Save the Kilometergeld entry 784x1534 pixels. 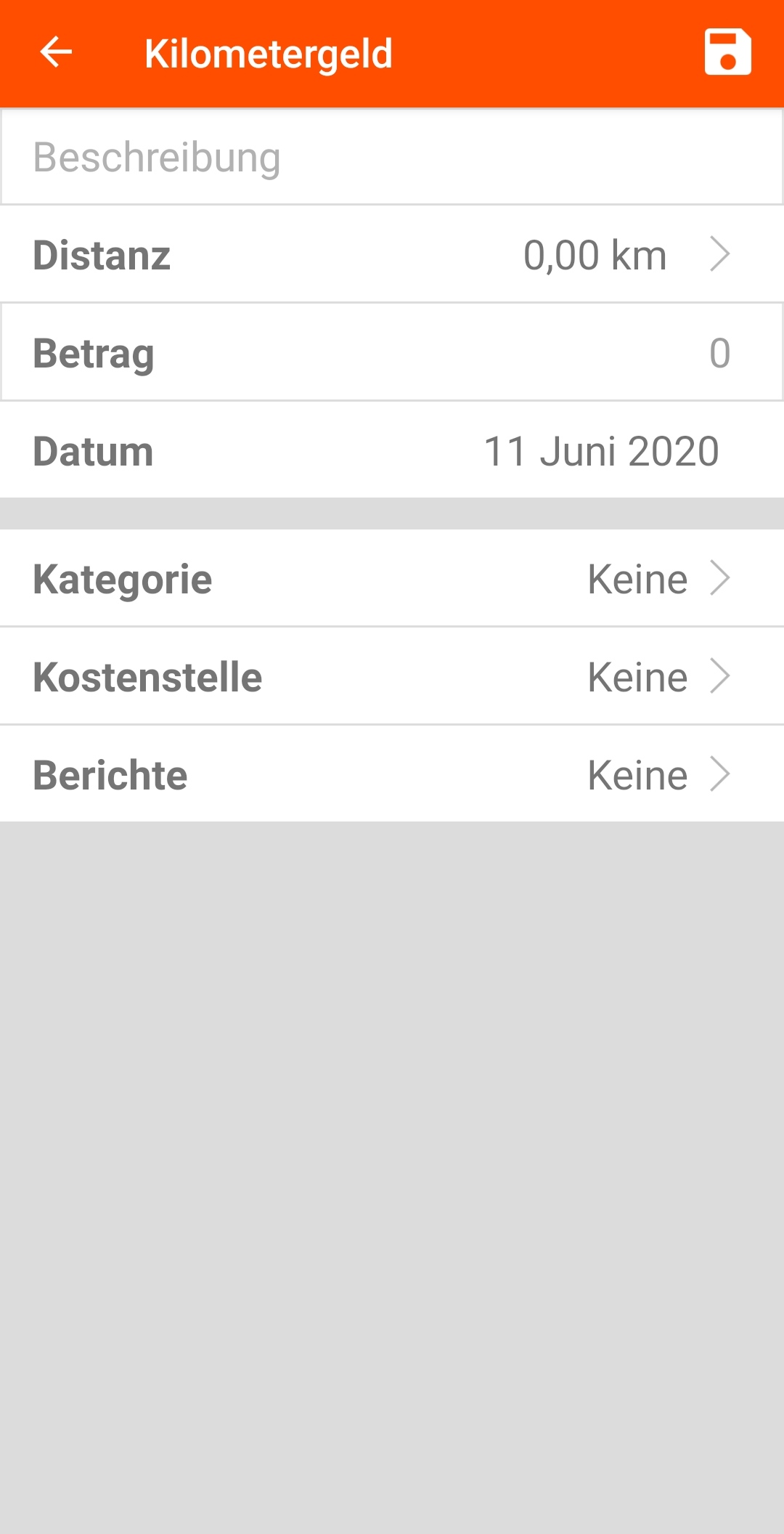[727, 52]
